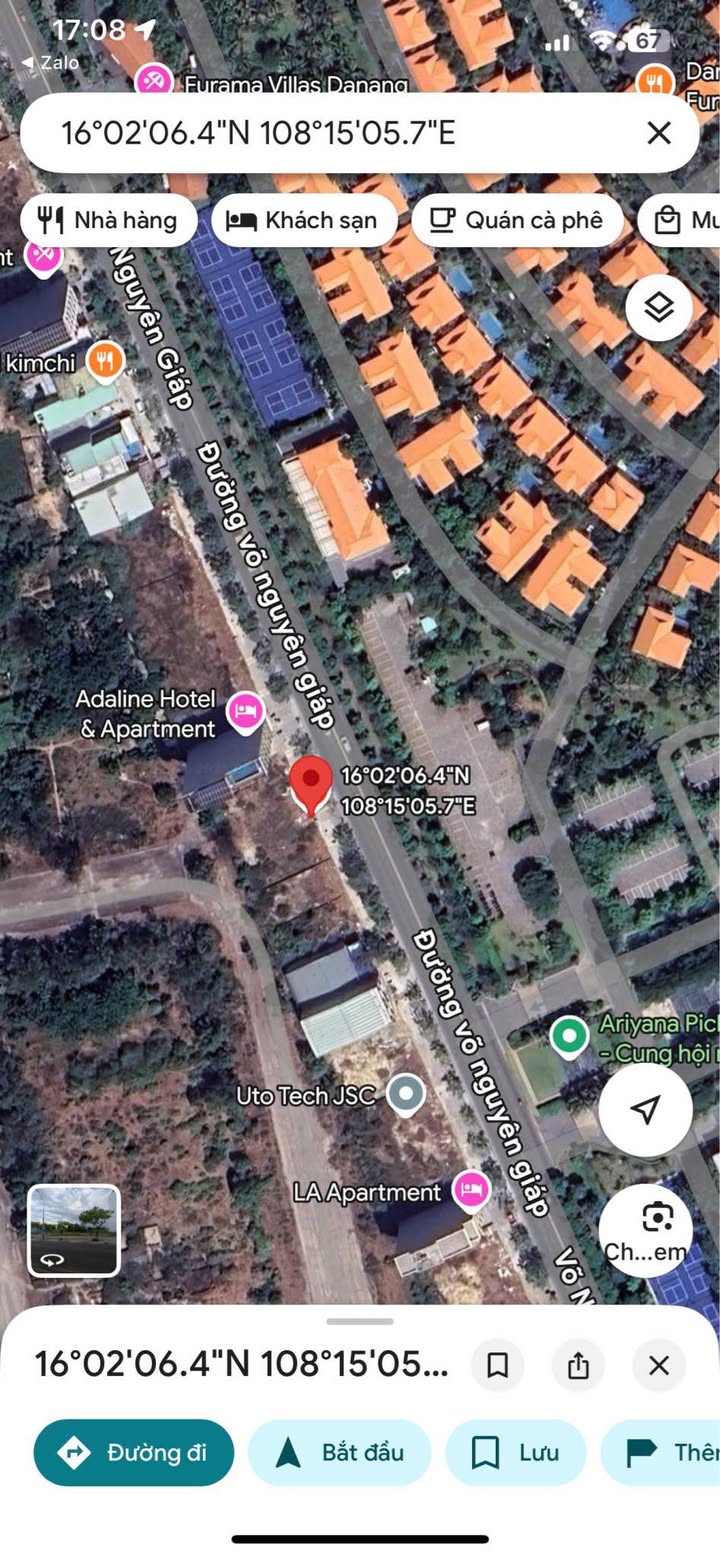The height and width of the screenshot is (1557, 720).
Task: Open the map layers button
Action: coord(659,307)
